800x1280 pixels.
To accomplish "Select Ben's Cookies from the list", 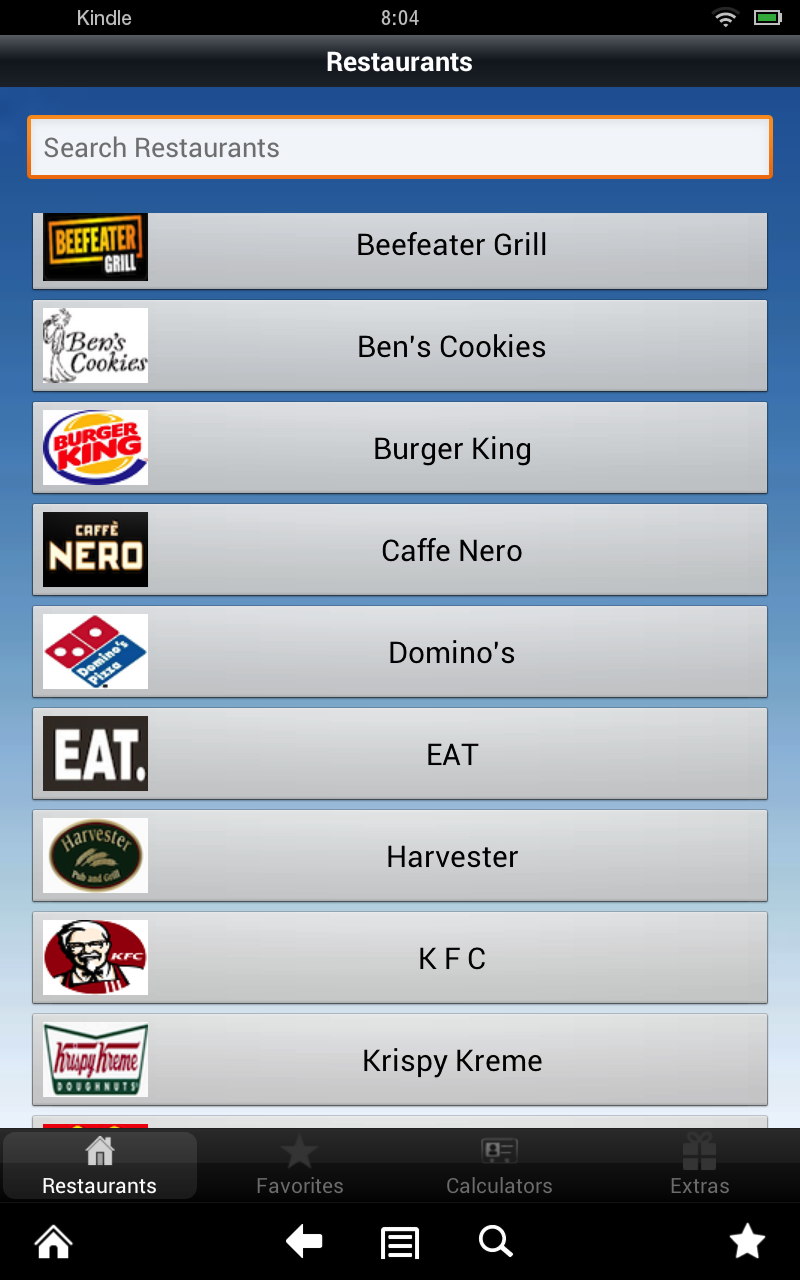I will click(400, 346).
